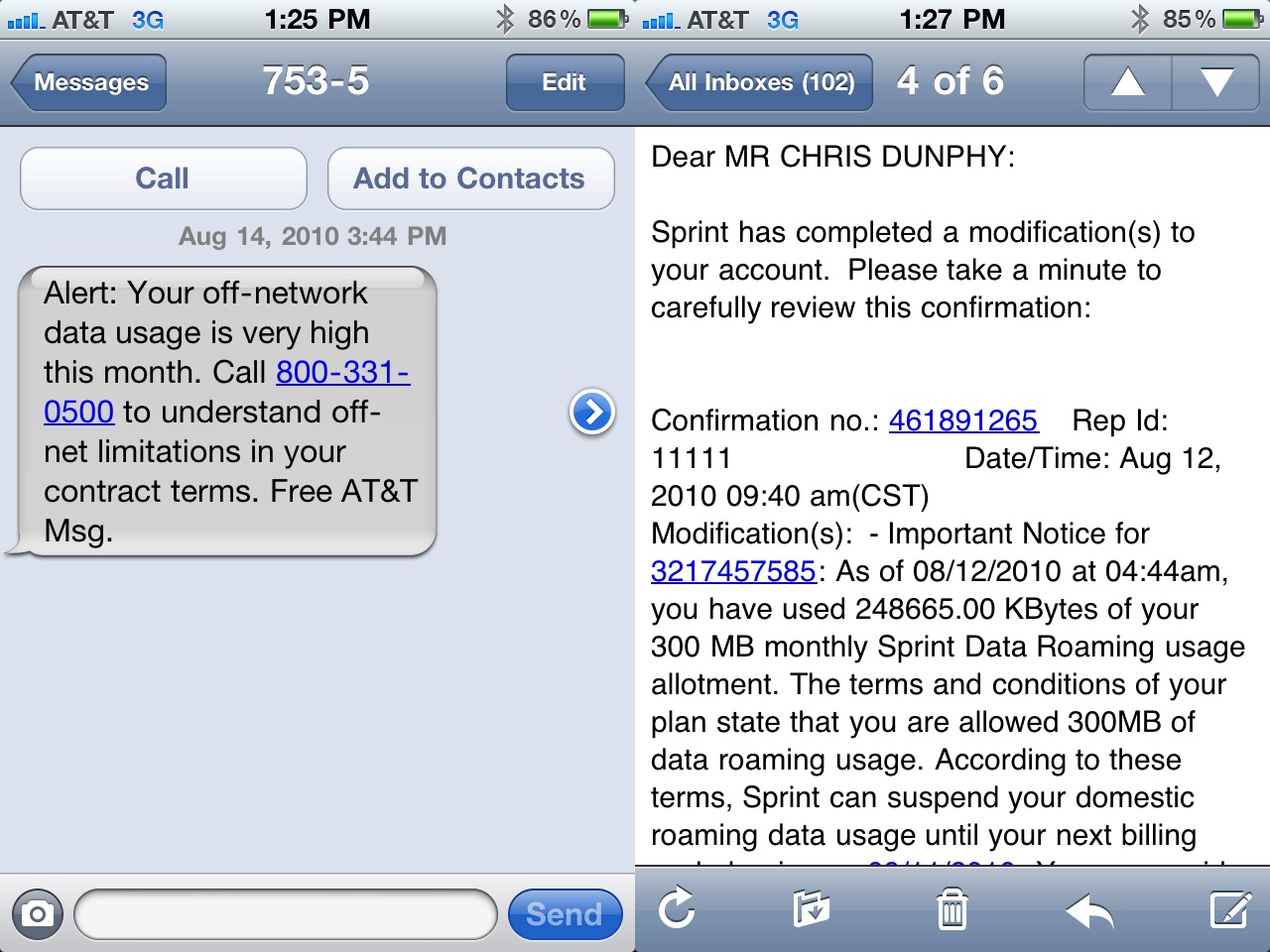
Task: Send the message
Action: pos(564,913)
